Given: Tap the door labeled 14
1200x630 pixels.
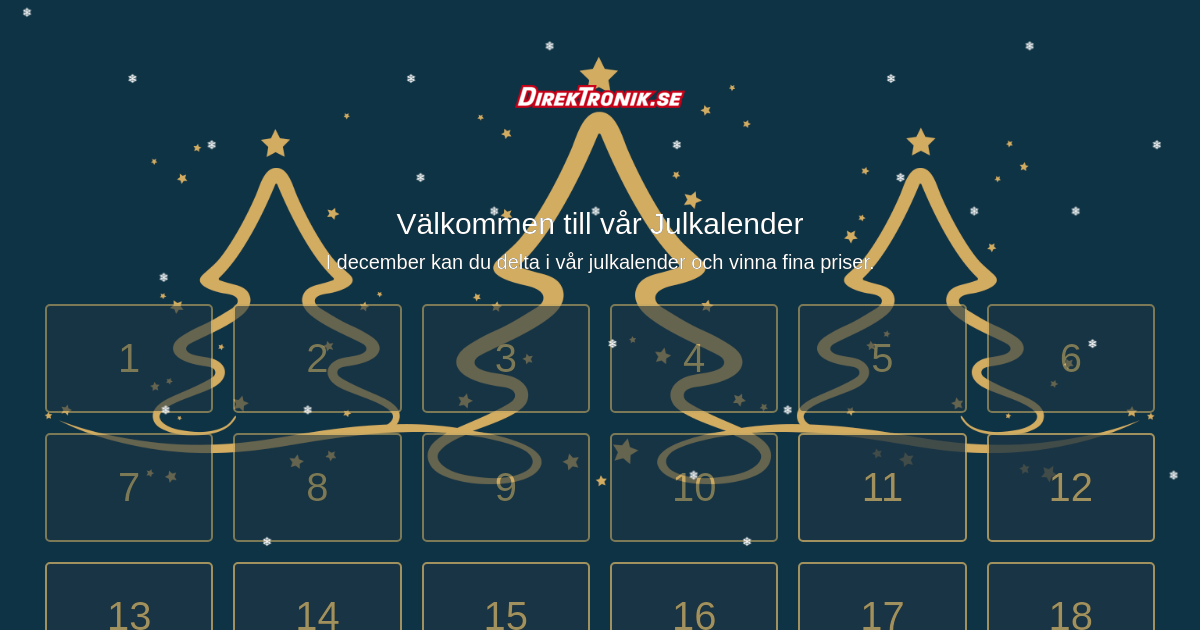Looking at the screenshot, I should coord(317,600).
